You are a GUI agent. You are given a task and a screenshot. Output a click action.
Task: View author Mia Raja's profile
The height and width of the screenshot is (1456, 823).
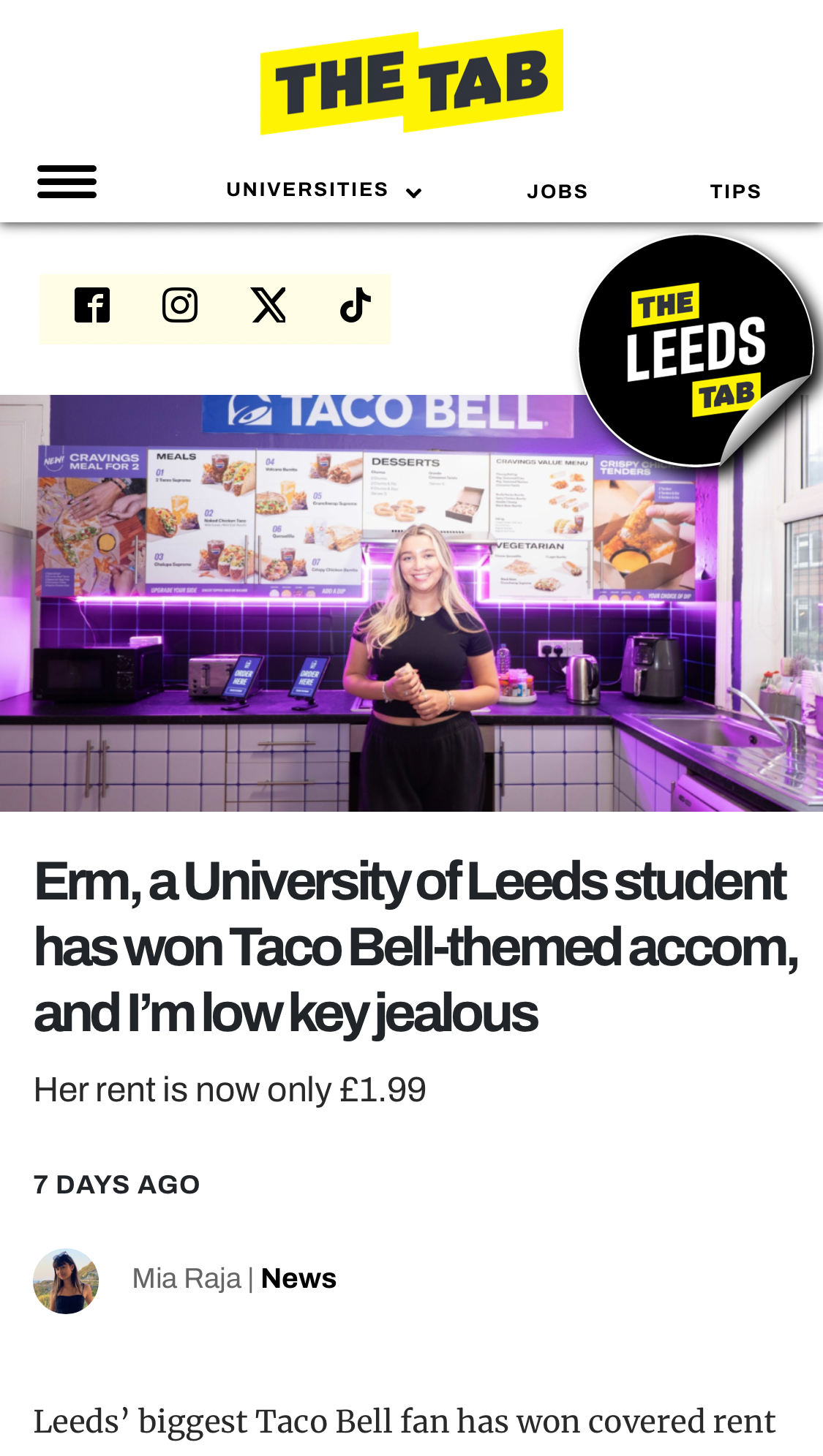pyautogui.click(x=187, y=1279)
